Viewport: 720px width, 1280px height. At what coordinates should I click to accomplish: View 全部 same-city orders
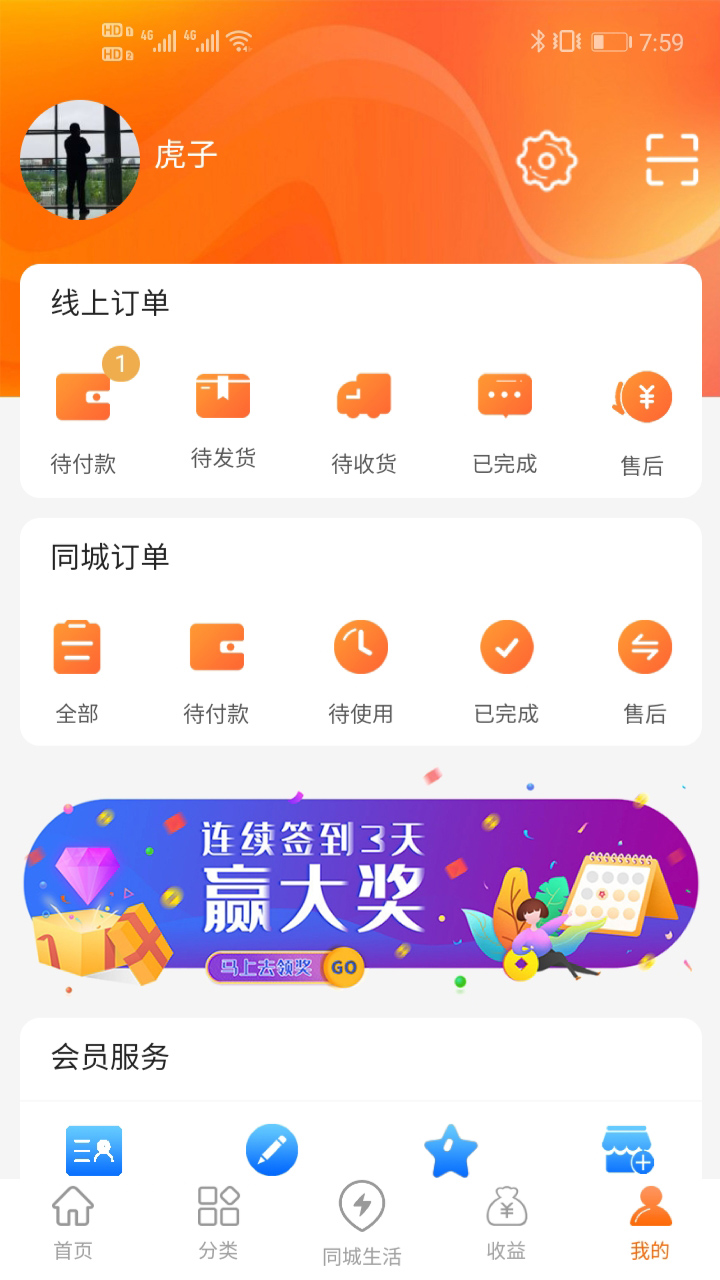tap(77, 670)
